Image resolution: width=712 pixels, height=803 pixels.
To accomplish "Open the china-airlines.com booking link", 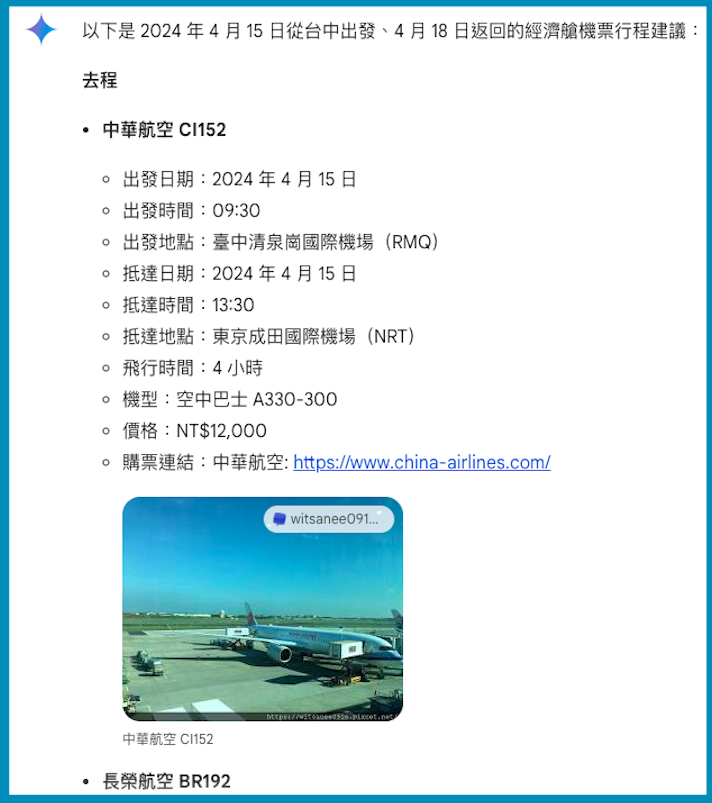I will pyautogui.click(x=421, y=462).
